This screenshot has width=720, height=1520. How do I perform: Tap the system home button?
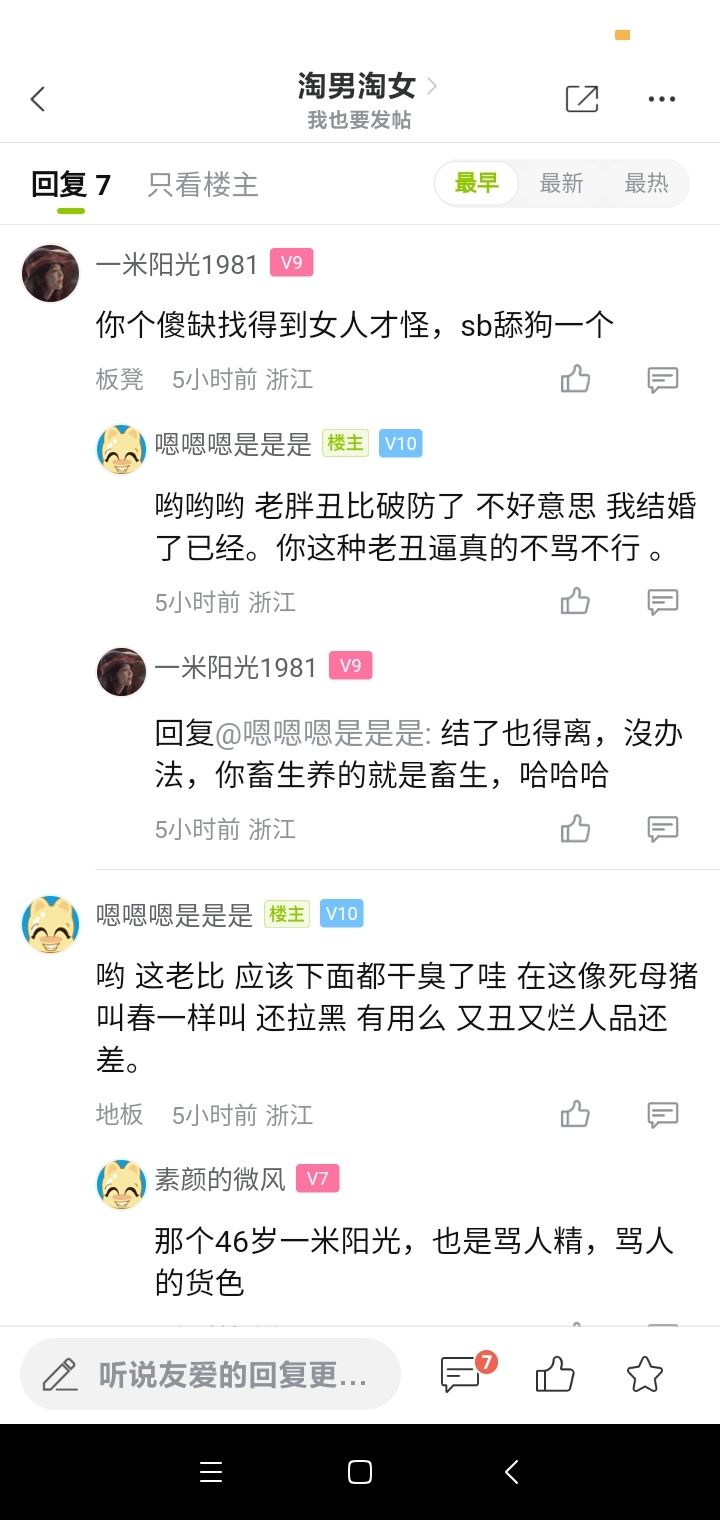coord(360,1472)
